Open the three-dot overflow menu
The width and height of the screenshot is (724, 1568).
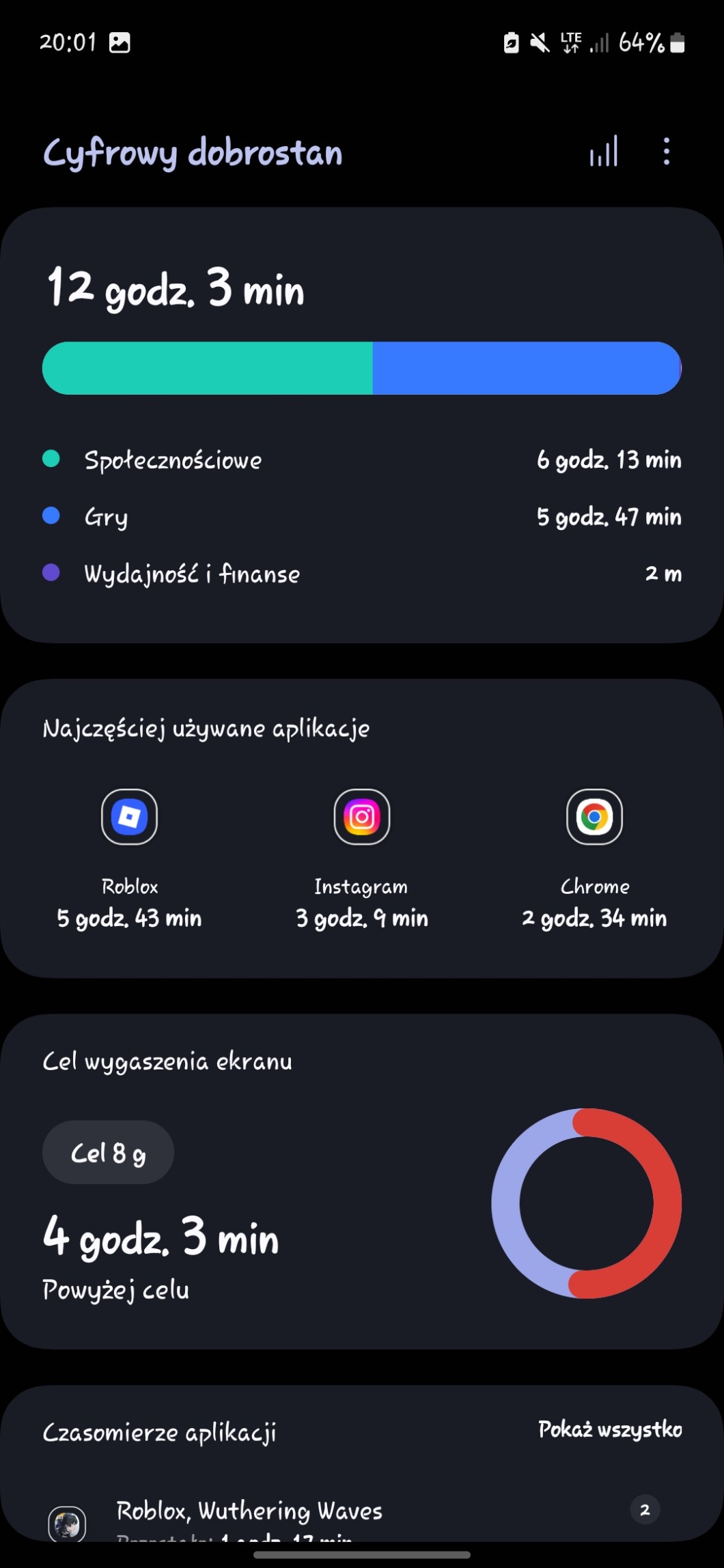coord(667,151)
